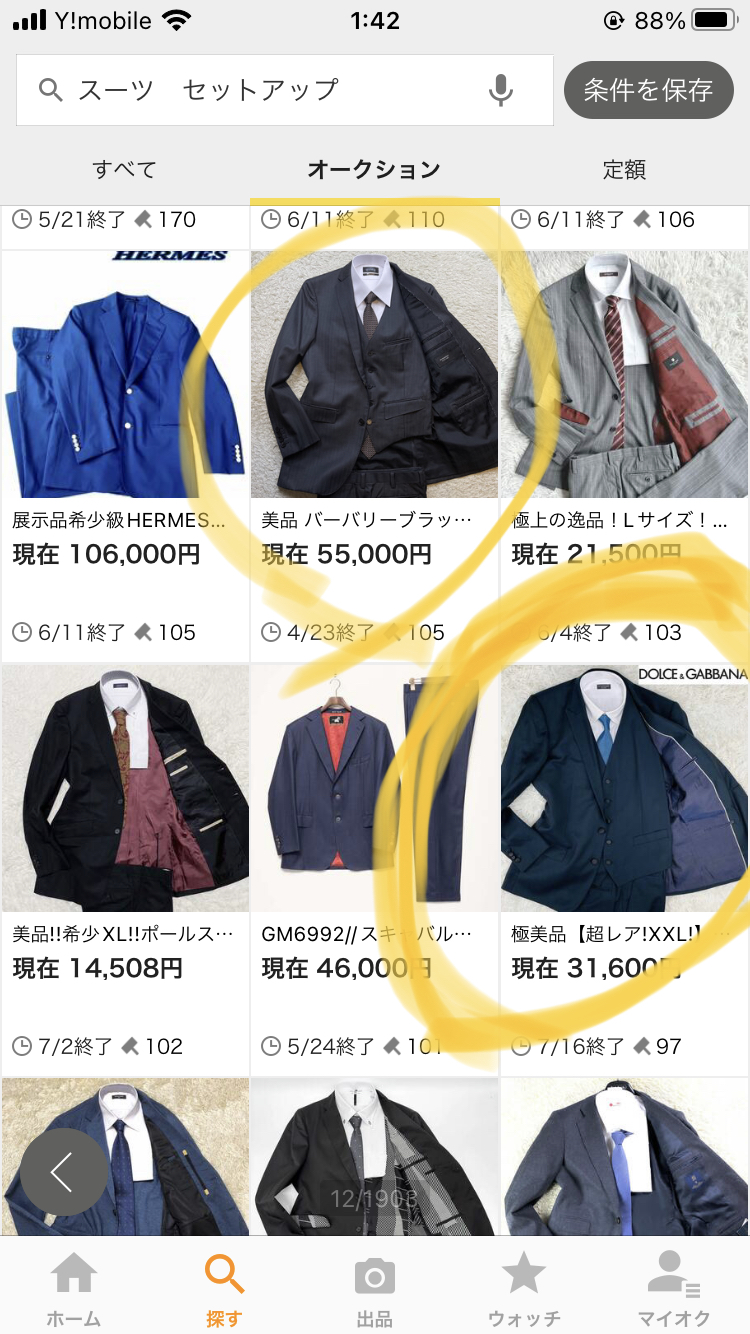Tap the スーツ セットアップ search field

(260, 90)
